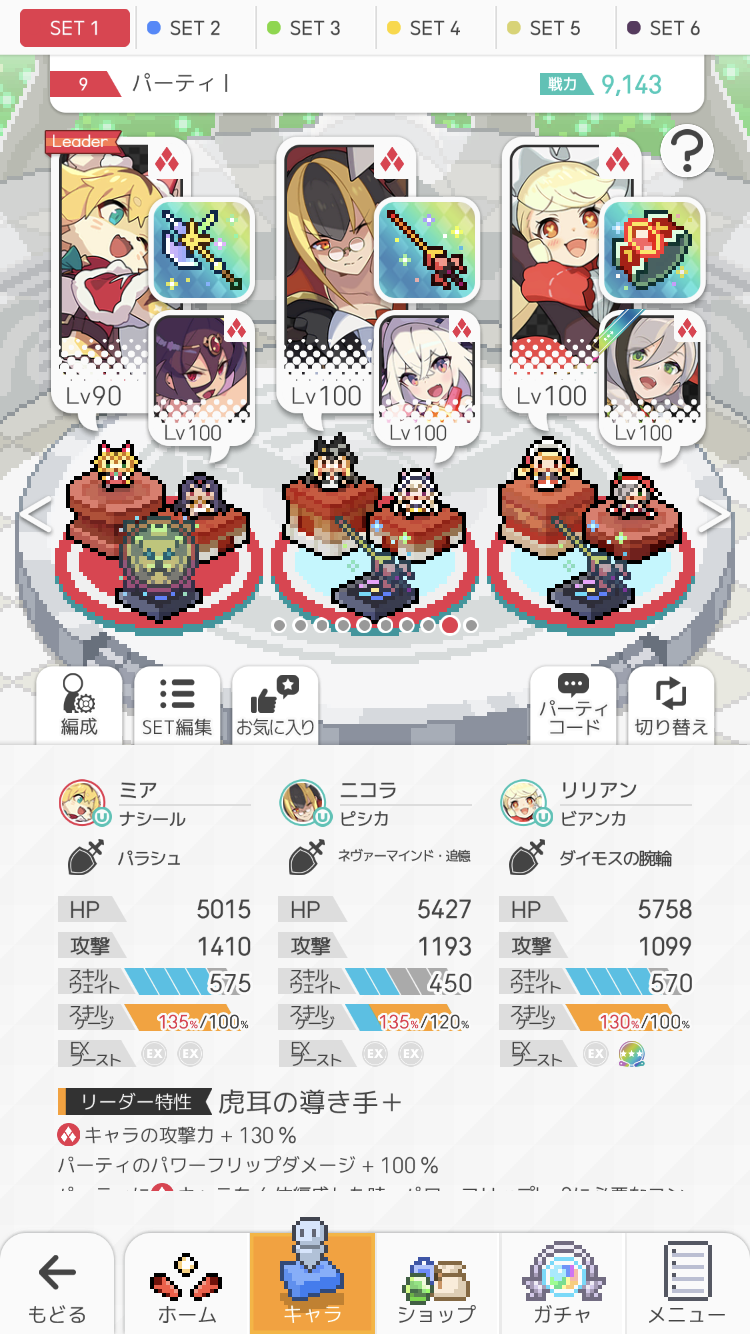The image size is (750, 1334).
Task: Open the ガチャ tab
Action: (x=562, y=1288)
